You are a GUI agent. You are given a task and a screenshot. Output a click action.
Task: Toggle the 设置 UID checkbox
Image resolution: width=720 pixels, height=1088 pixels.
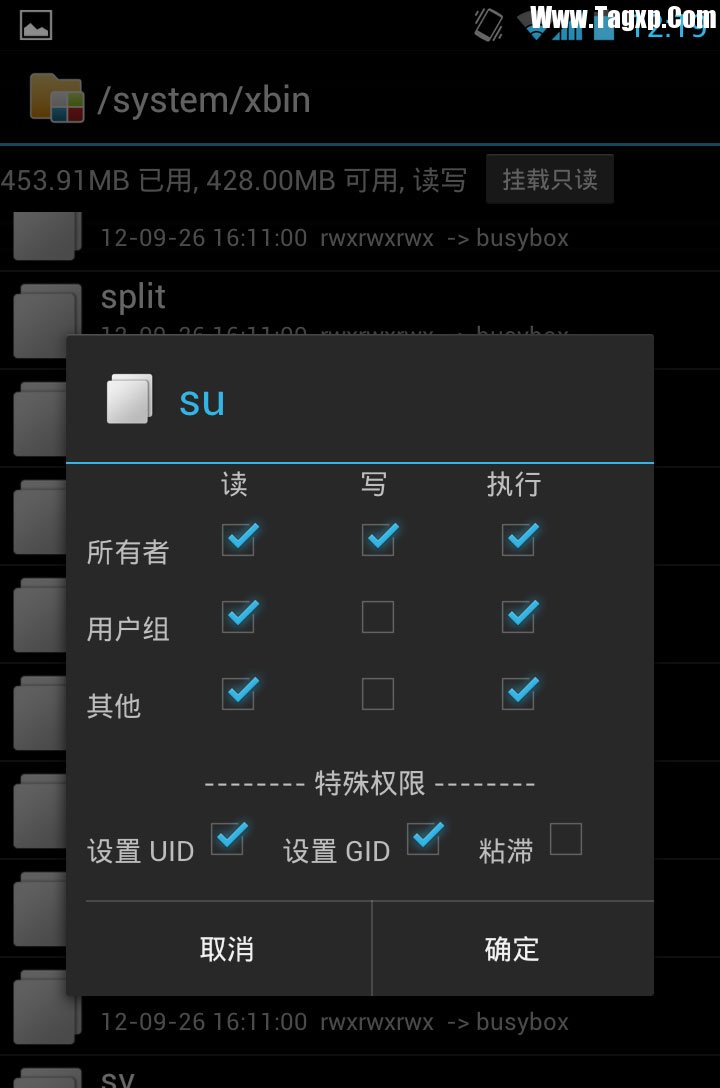228,839
